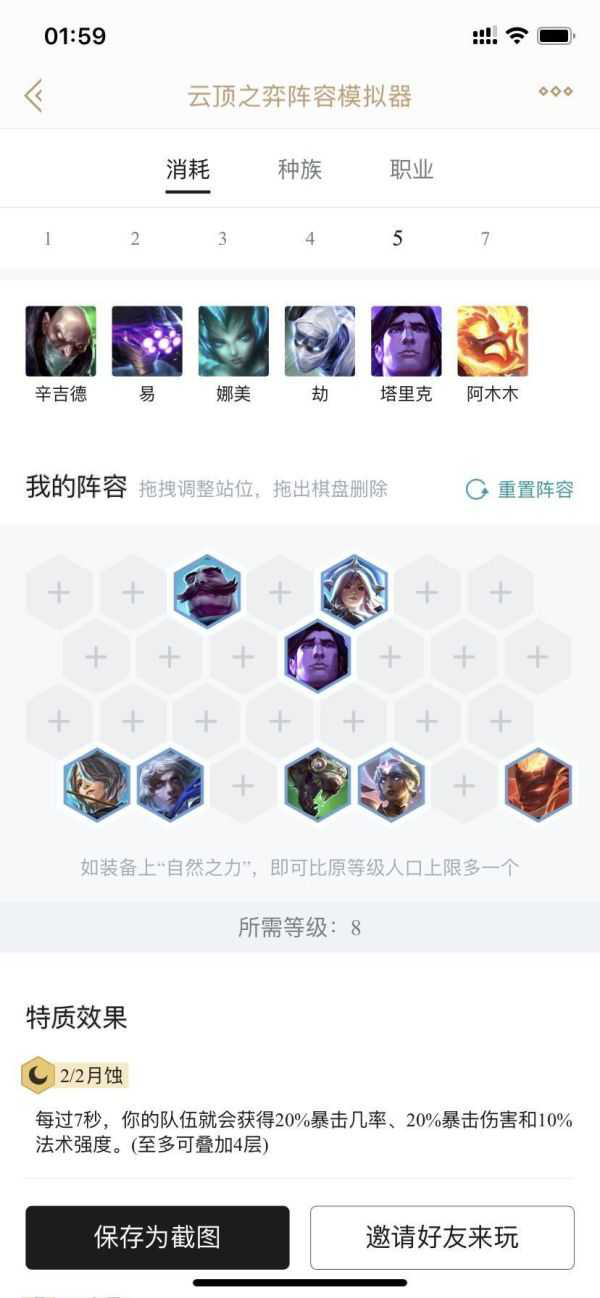Add champion 娜美 to the lineup
The height and width of the screenshot is (1298, 600).
pos(233,342)
